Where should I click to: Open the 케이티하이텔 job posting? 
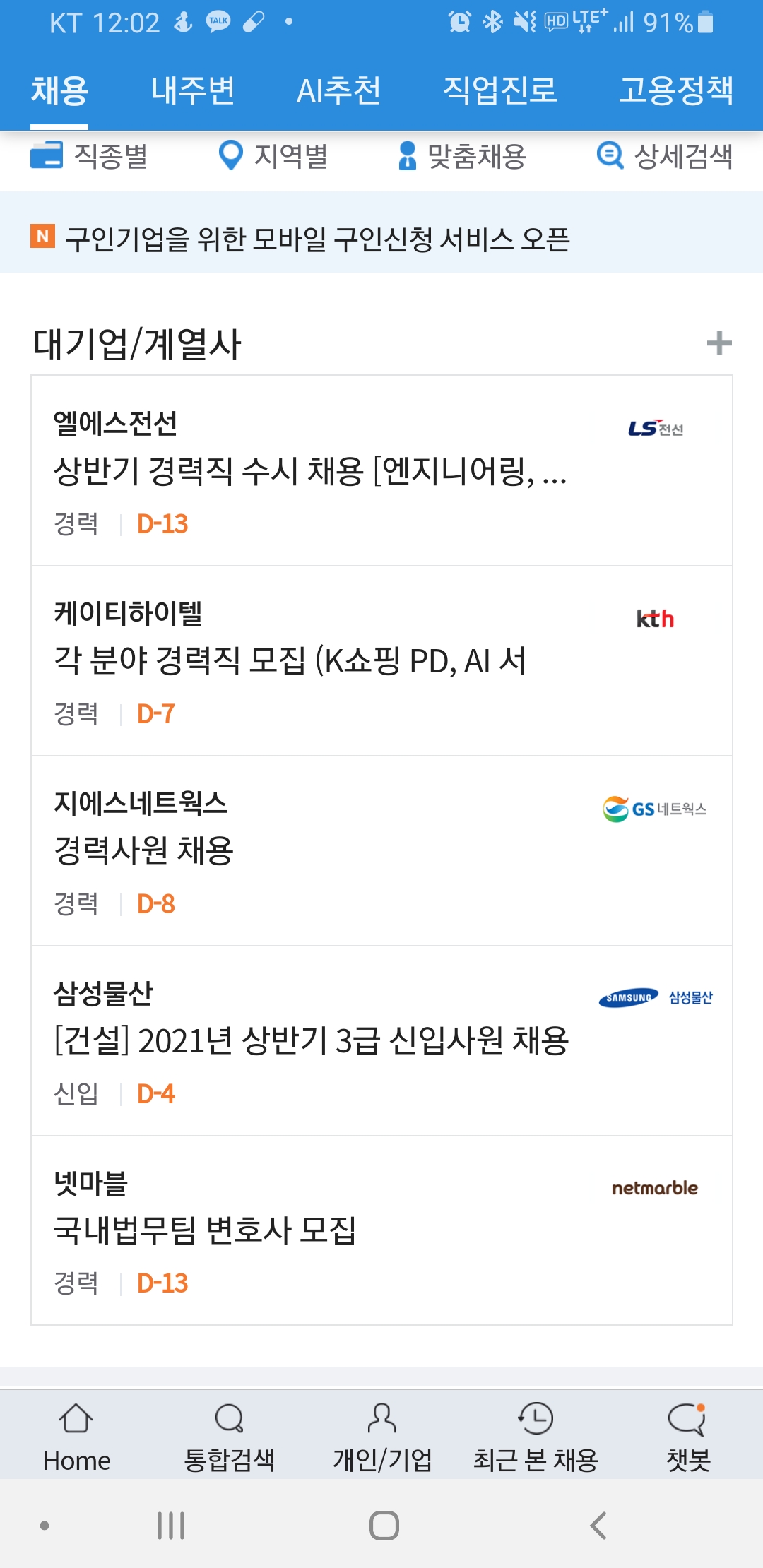[381, 661]
